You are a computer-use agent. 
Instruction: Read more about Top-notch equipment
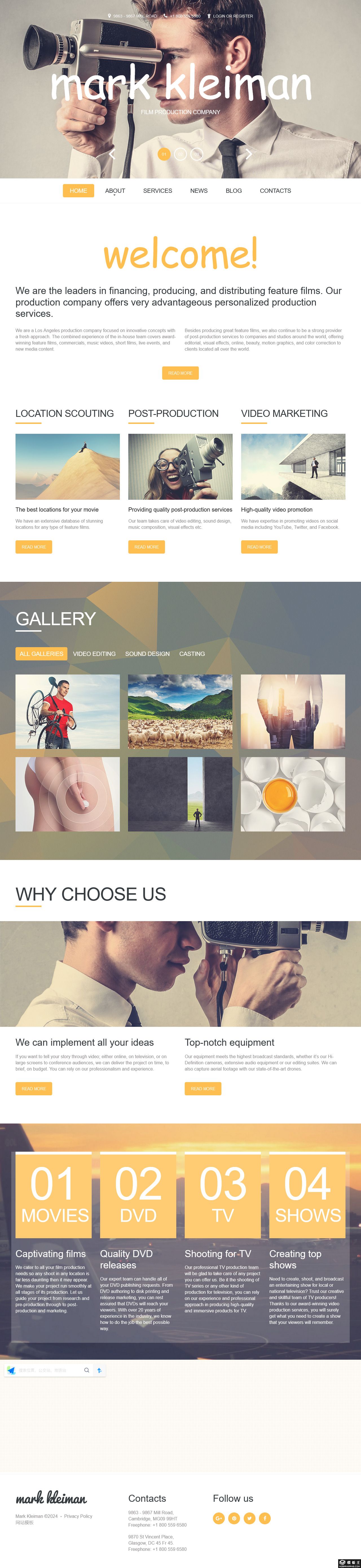point(203,1088)
